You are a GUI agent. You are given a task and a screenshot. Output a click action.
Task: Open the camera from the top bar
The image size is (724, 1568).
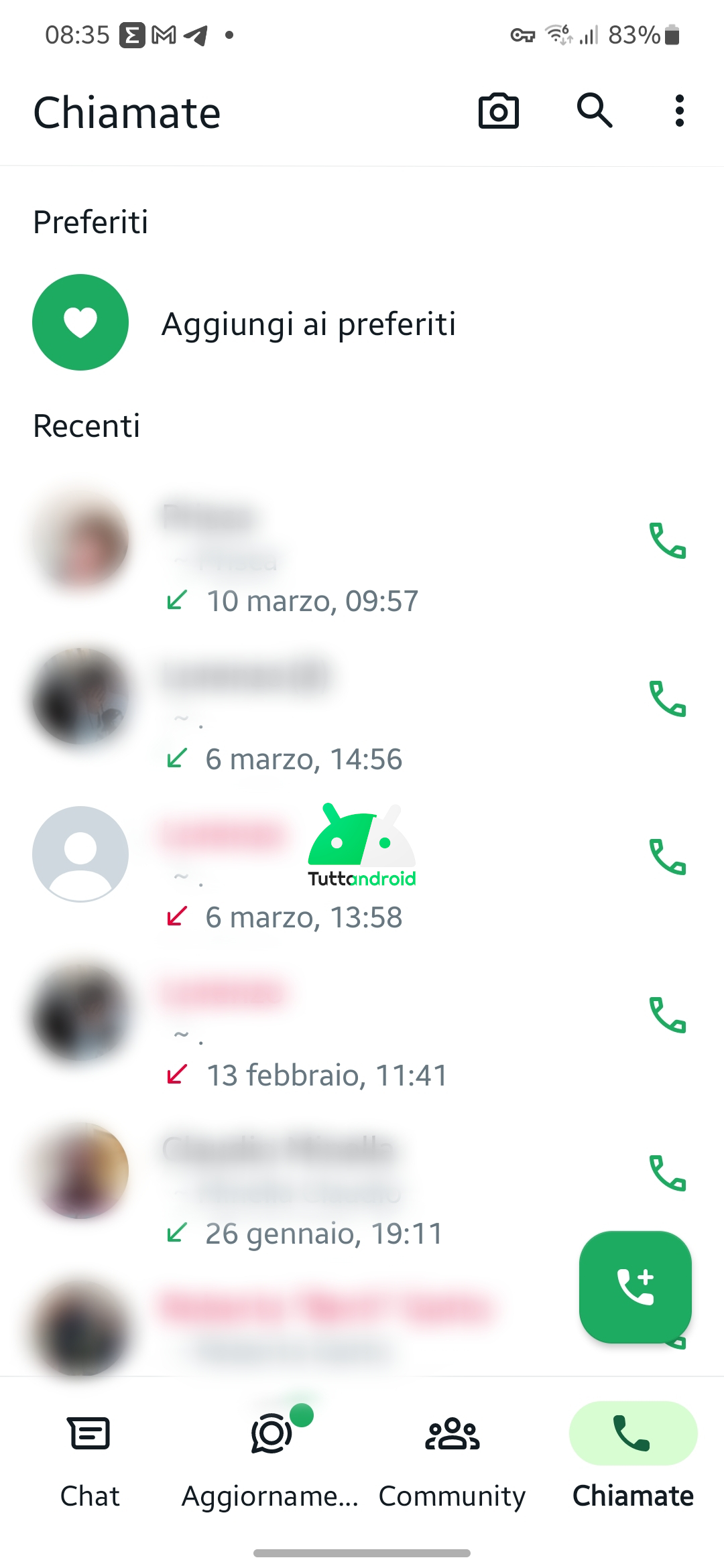pyautogui.click(x=498, y=111)
